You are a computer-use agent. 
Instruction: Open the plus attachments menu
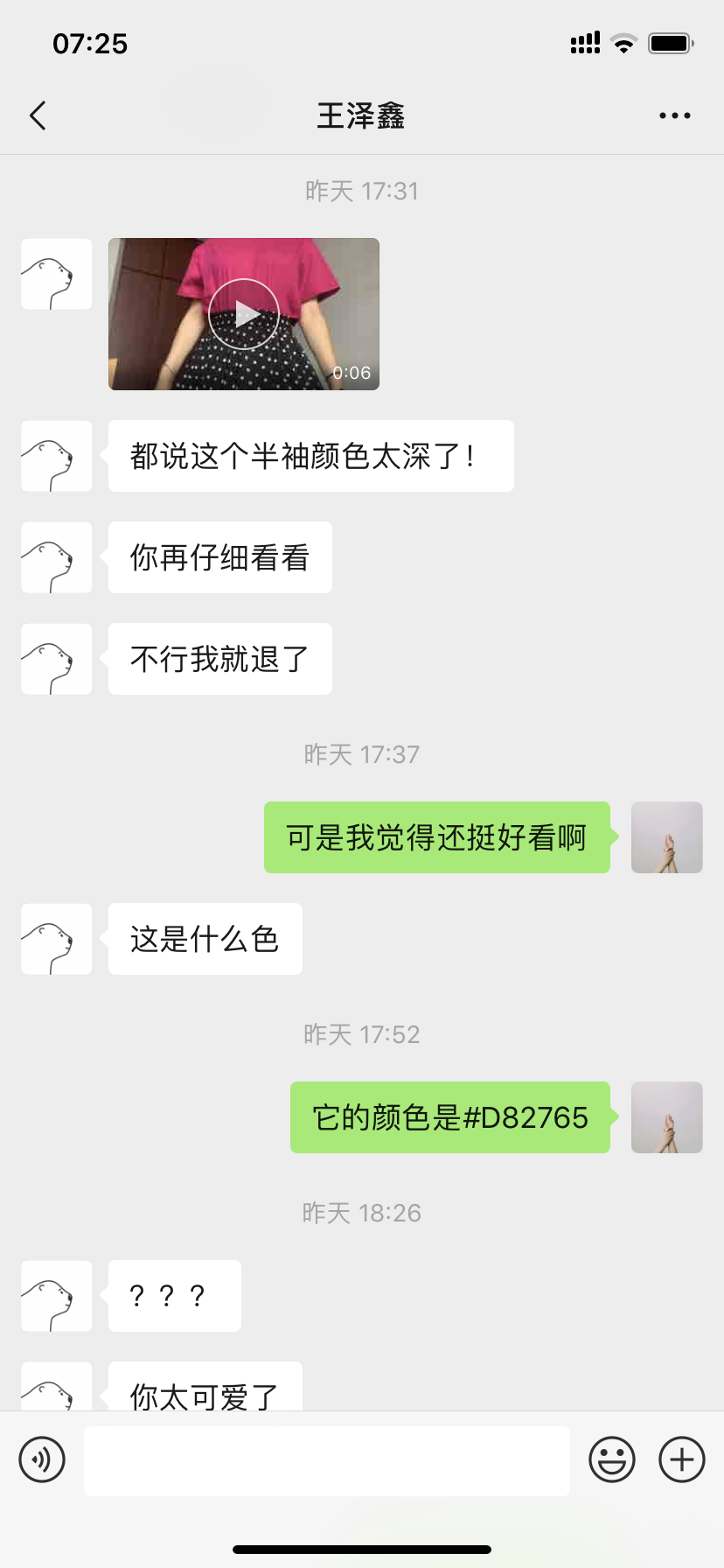point(682,1459)
